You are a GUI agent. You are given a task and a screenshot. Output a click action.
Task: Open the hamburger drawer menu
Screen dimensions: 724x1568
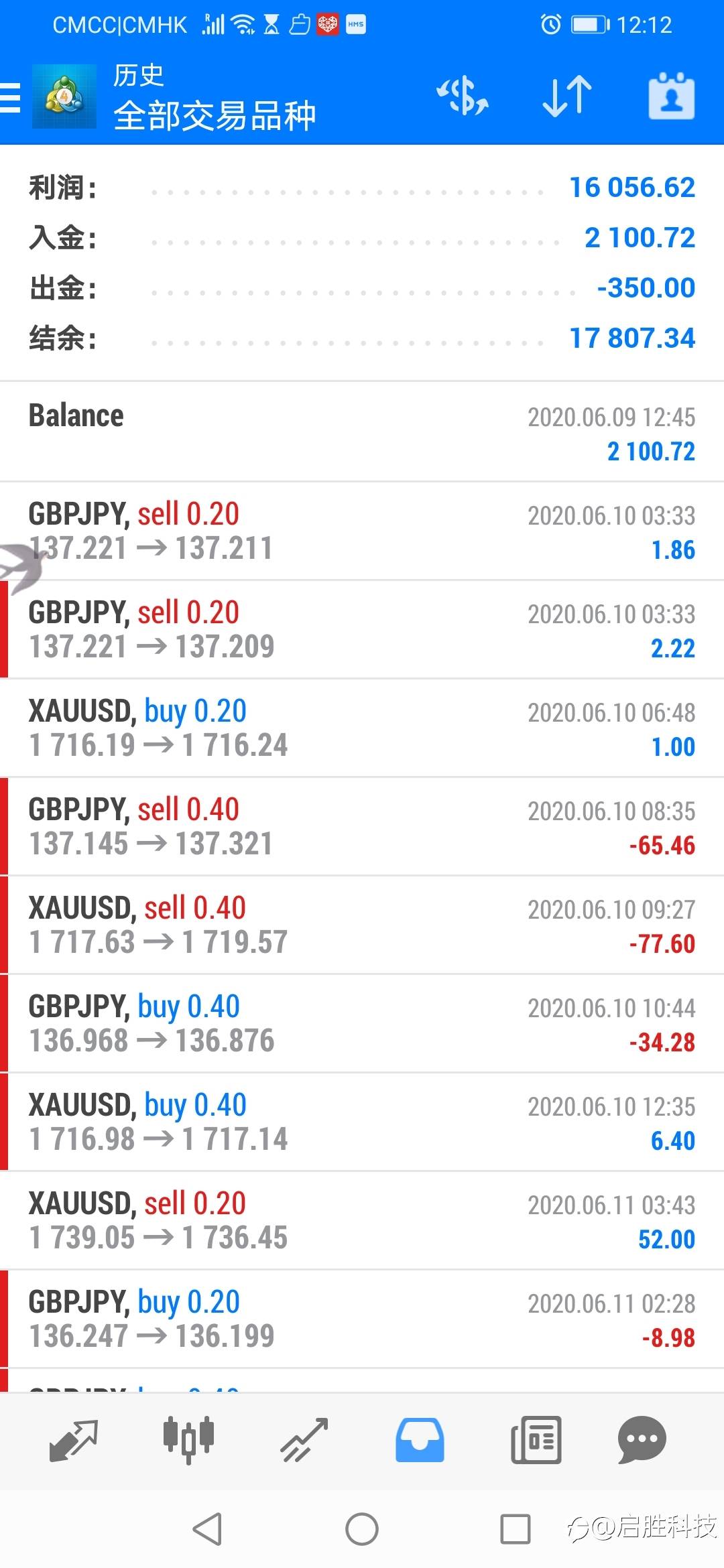point(9,97)
